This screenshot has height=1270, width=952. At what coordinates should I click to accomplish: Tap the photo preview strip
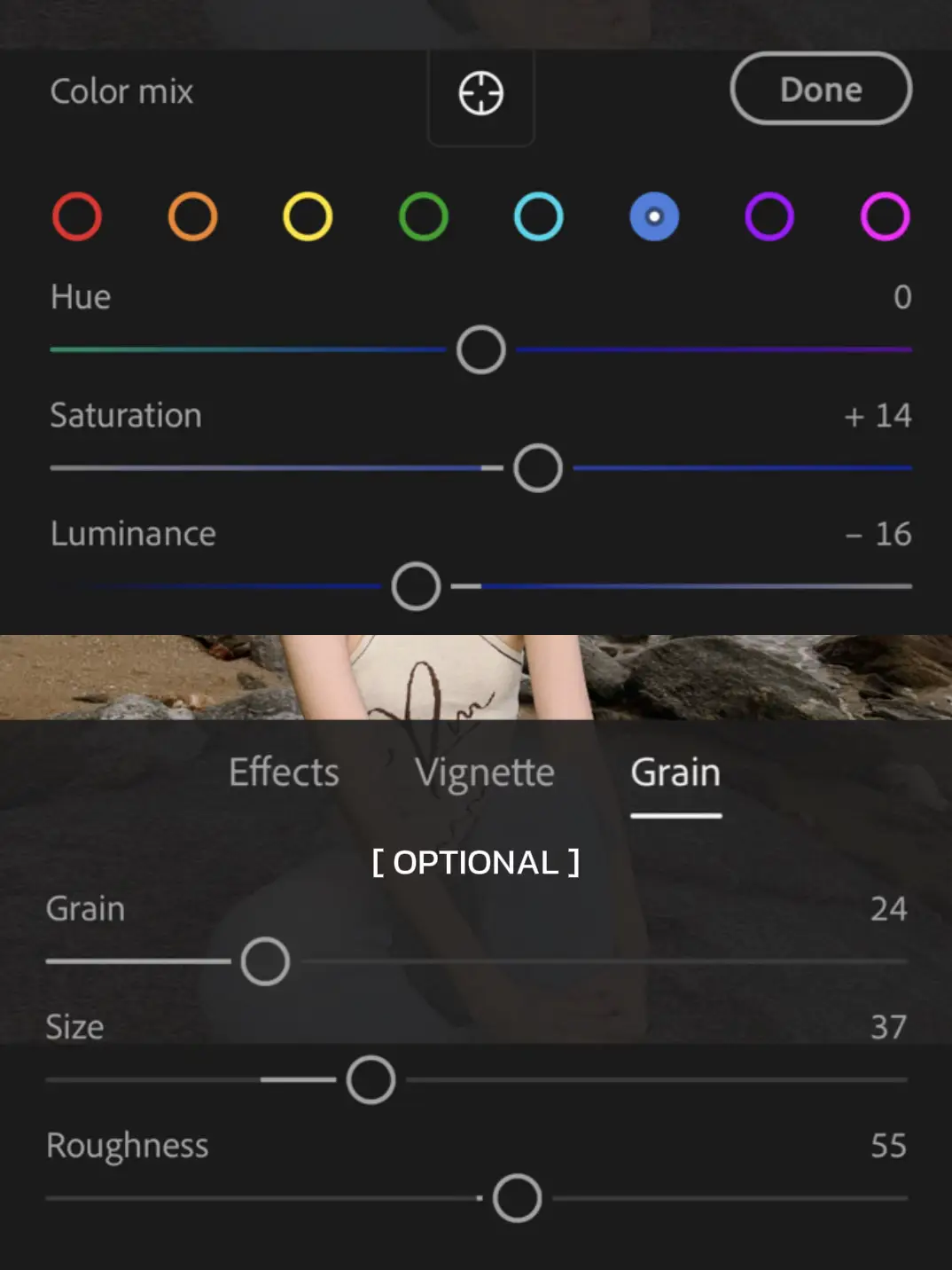476,674
